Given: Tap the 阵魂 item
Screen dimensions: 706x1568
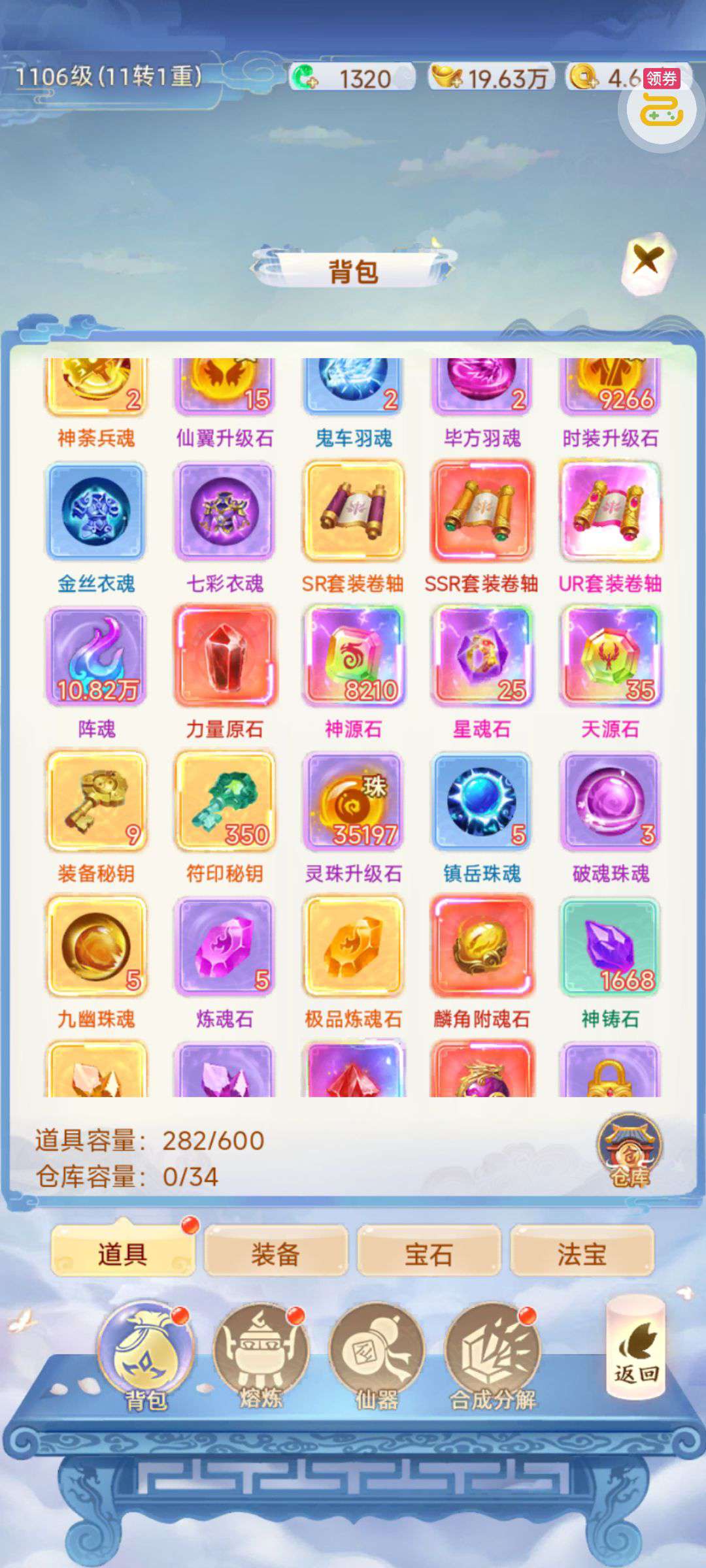Looking at the screenshot, I should [96, 656].
